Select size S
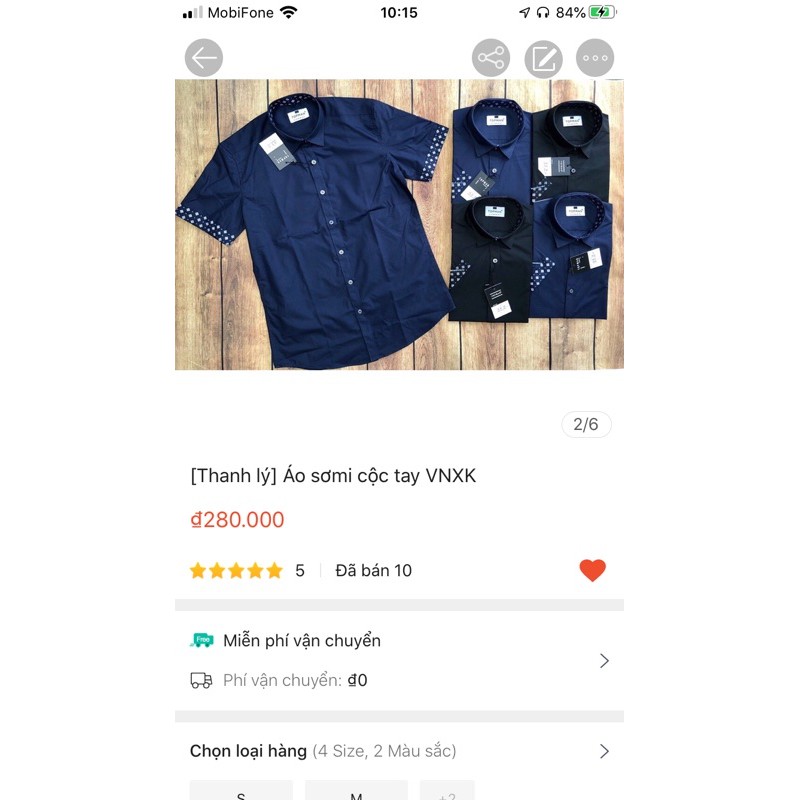 (241, 792)
